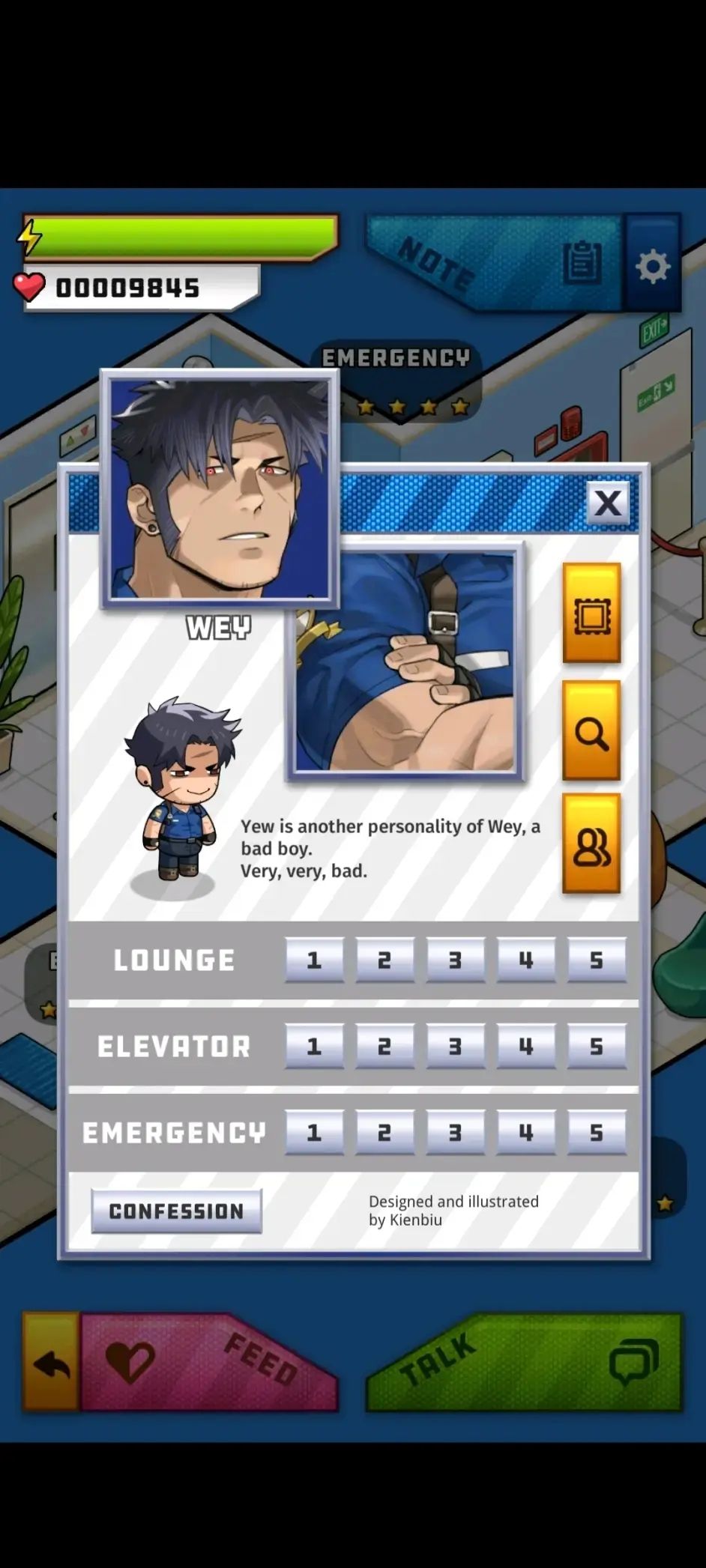This screenshot has height=1568, width=706.
Task: View the large character artwork image
Action: click(x=405, y=663)
